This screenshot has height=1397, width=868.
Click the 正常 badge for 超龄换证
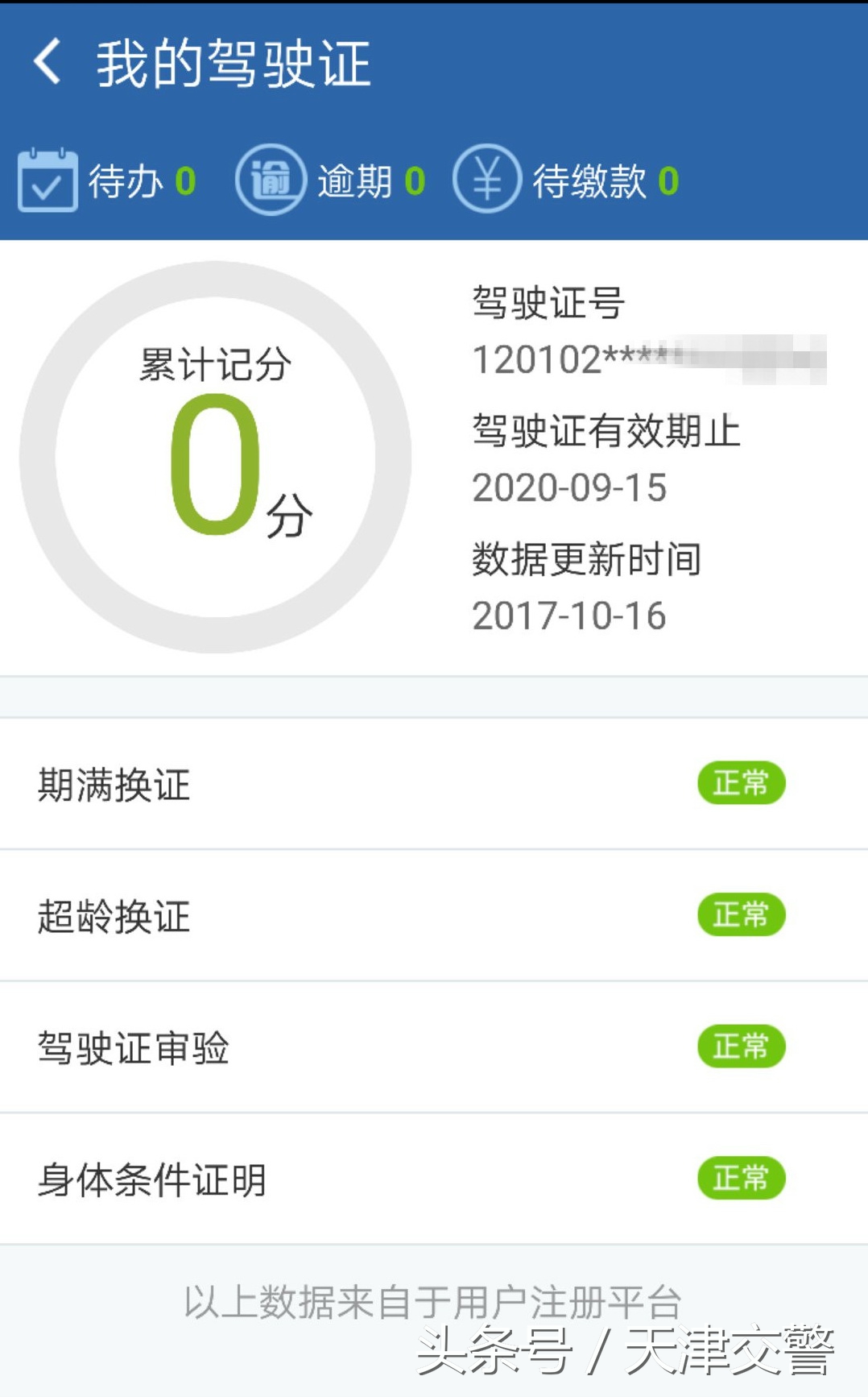pos(742,913)
